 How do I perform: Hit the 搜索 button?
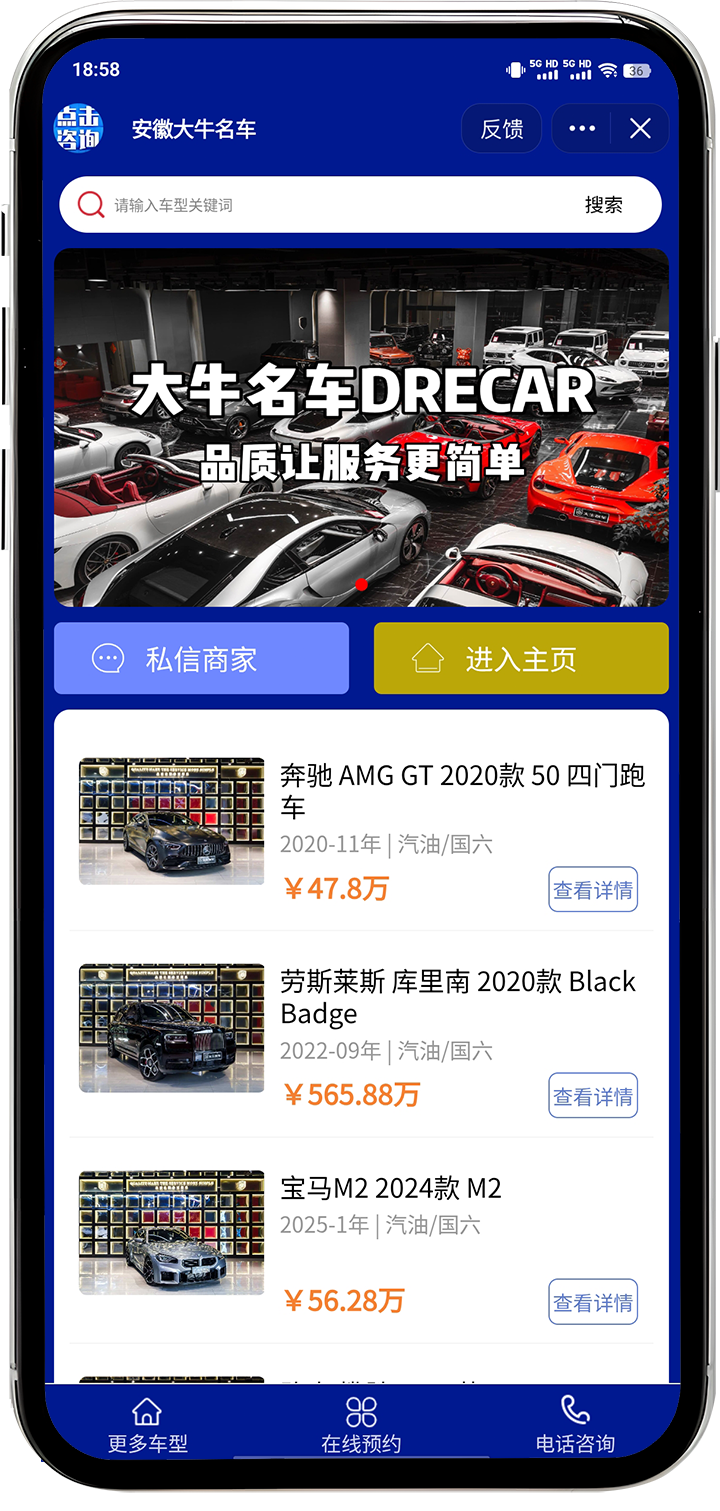[x=603, y=205]
